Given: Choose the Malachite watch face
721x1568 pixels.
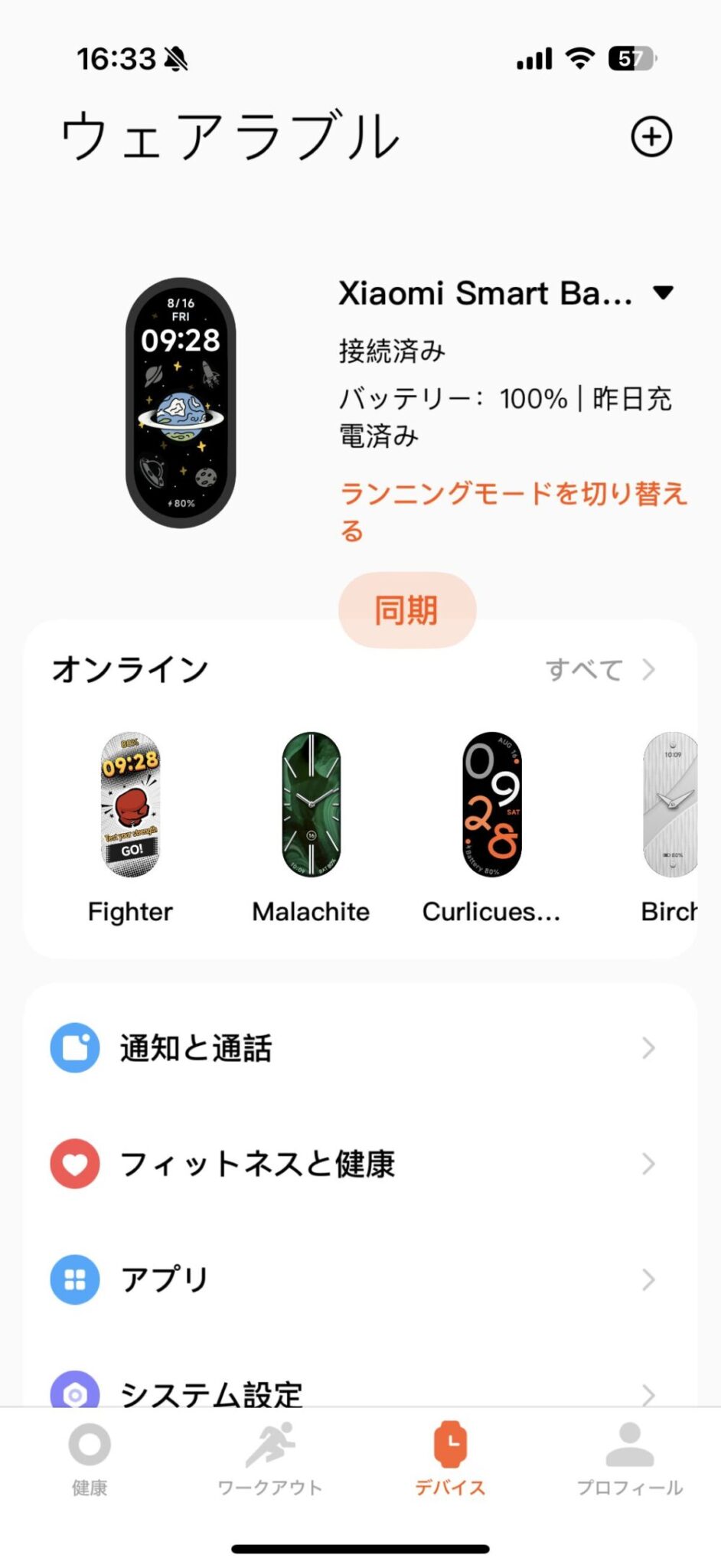Looking at the screenshot, I should (311, 805).
